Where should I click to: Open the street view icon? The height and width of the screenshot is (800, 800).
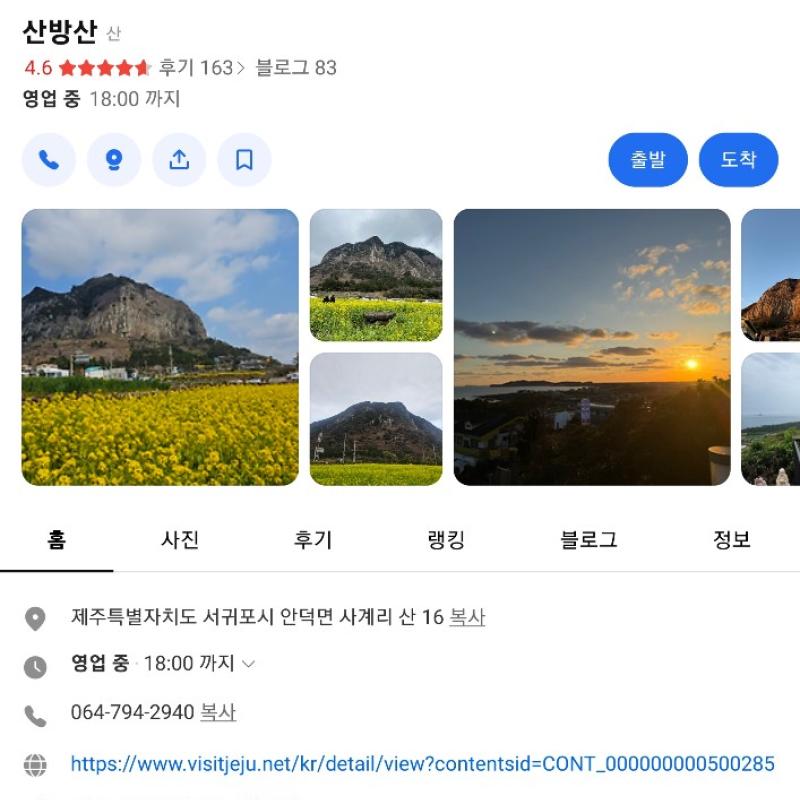[114, 160]
